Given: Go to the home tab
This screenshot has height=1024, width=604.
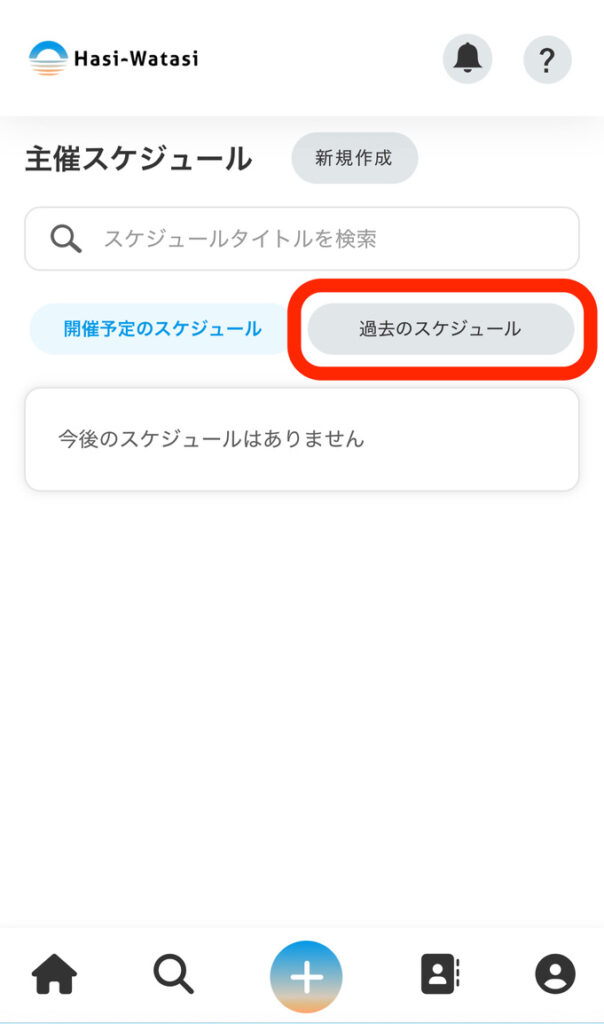Looking at the screenshot, I should pos(55,974).
